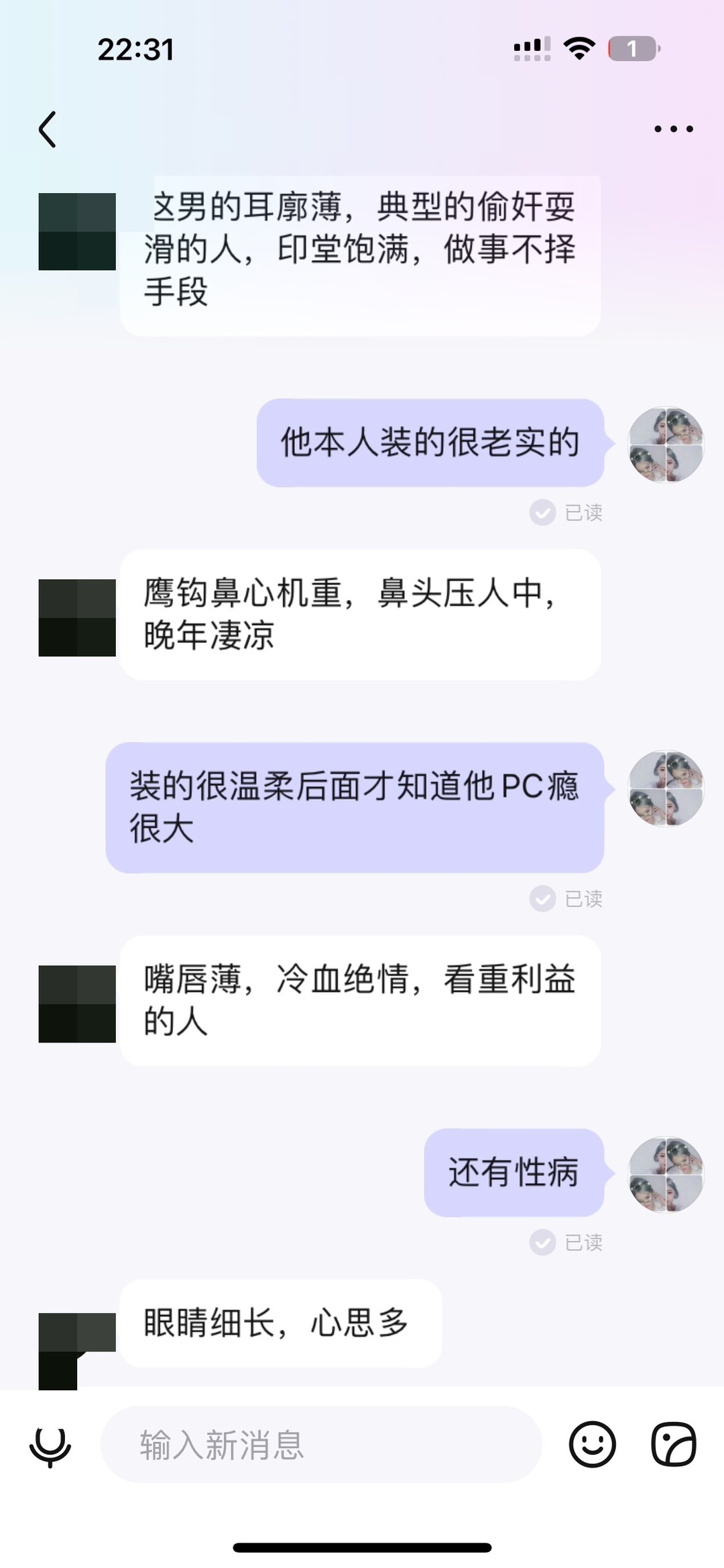Open the emoji picker

(592, 1445)
